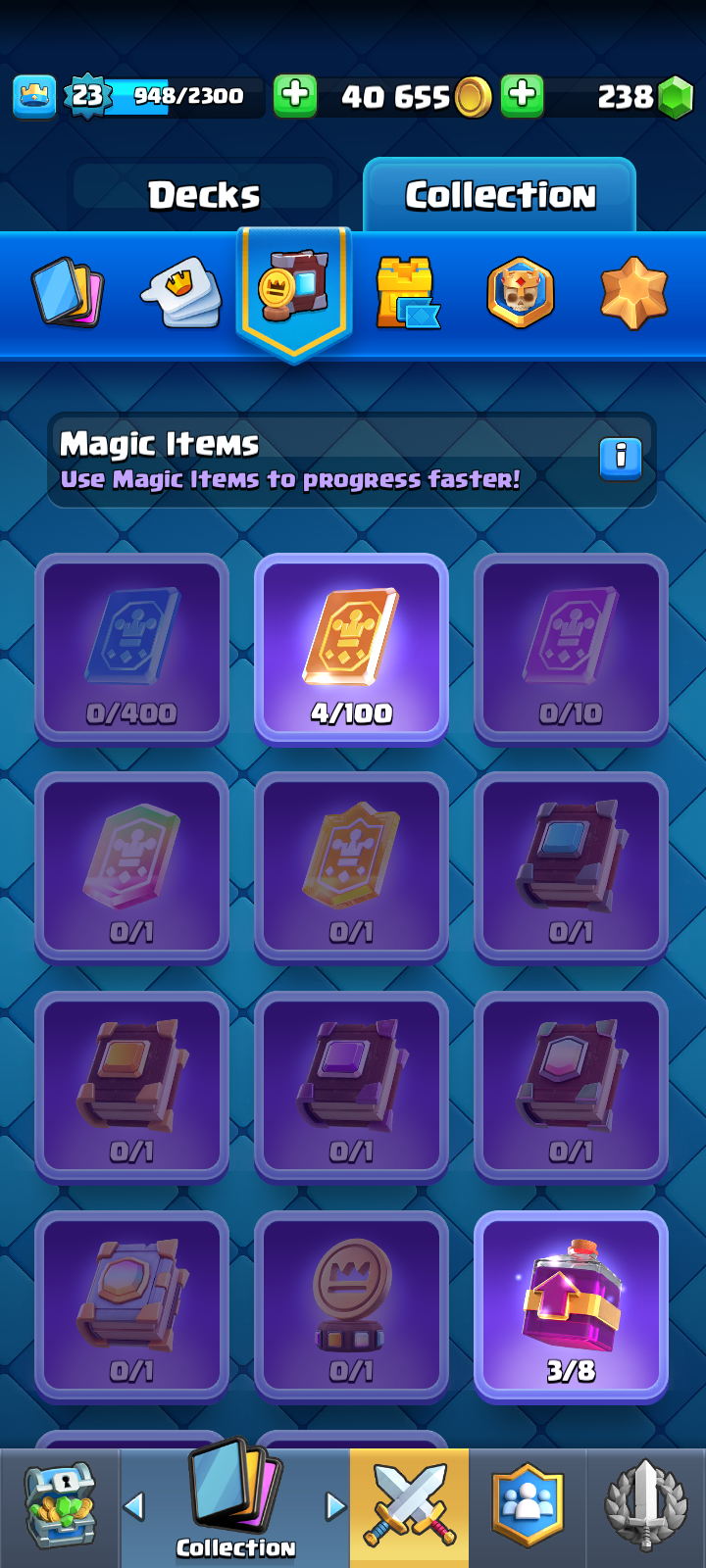Add more gems with the green plus
This screenshot has height=1568, width=706.
[523, 96]
